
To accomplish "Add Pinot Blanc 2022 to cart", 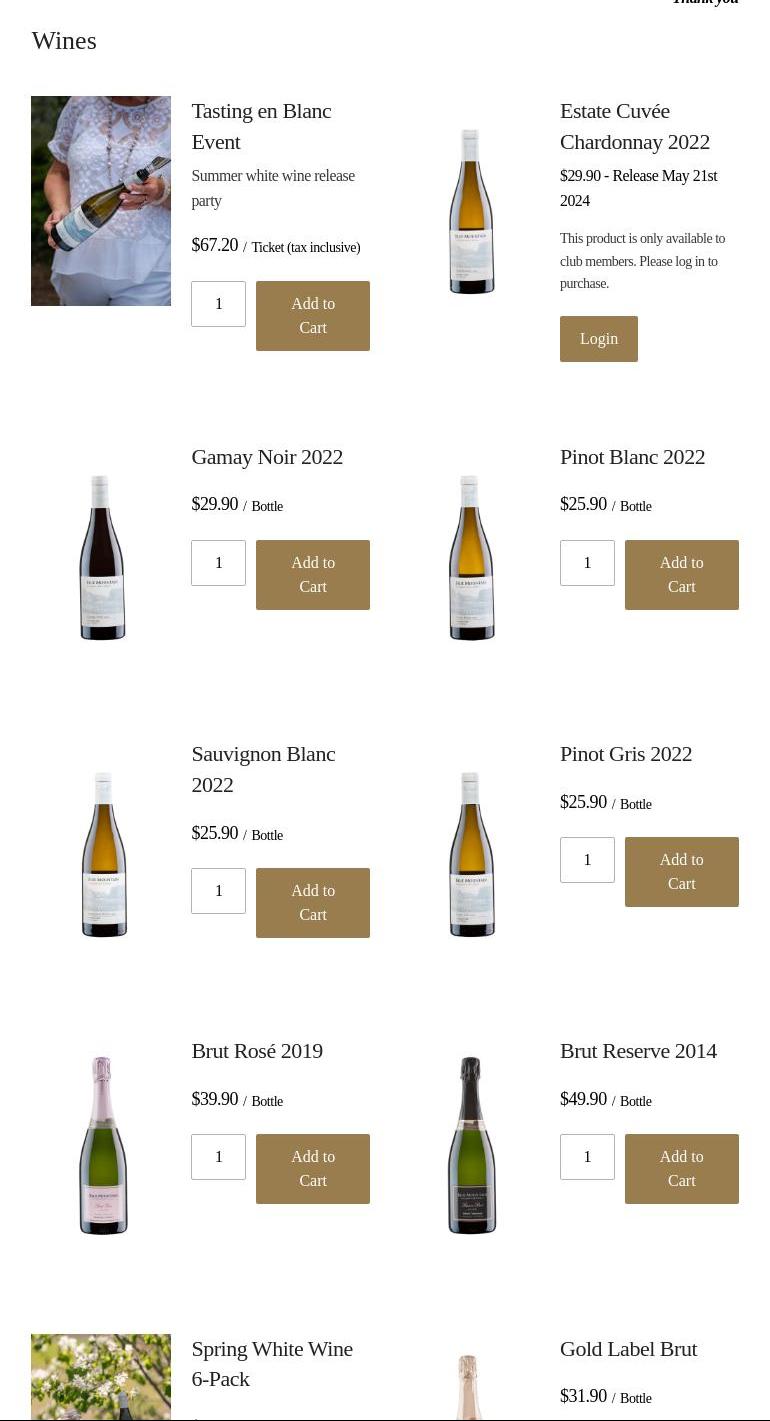I will click(x=681, y=574).
